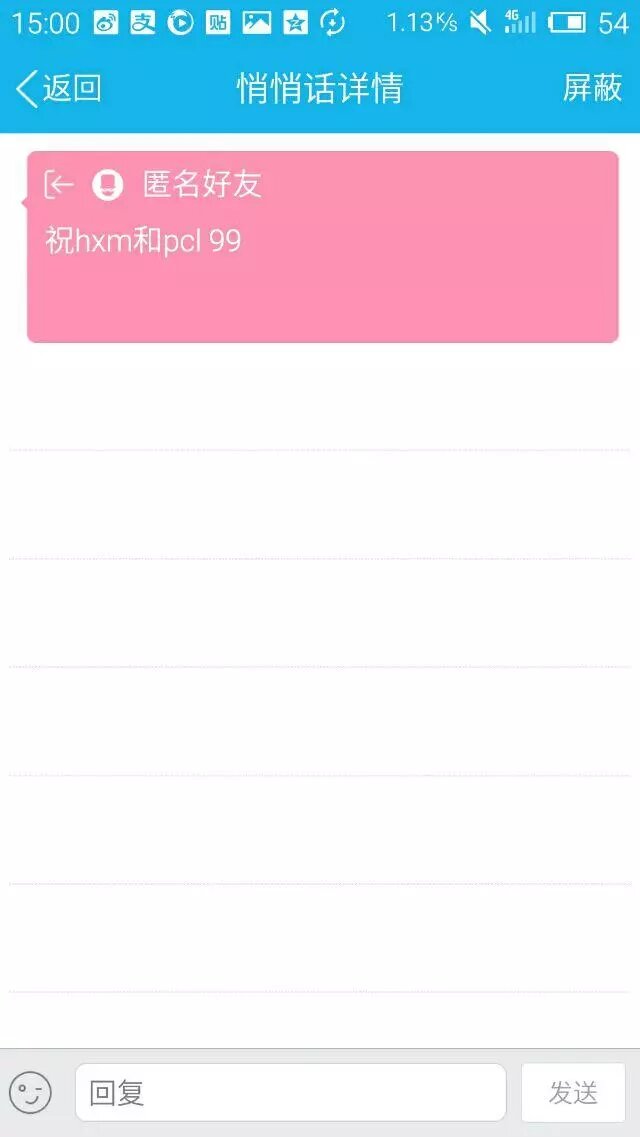
Task: Open the emoji picker smiley icon
Action: 30,1092
